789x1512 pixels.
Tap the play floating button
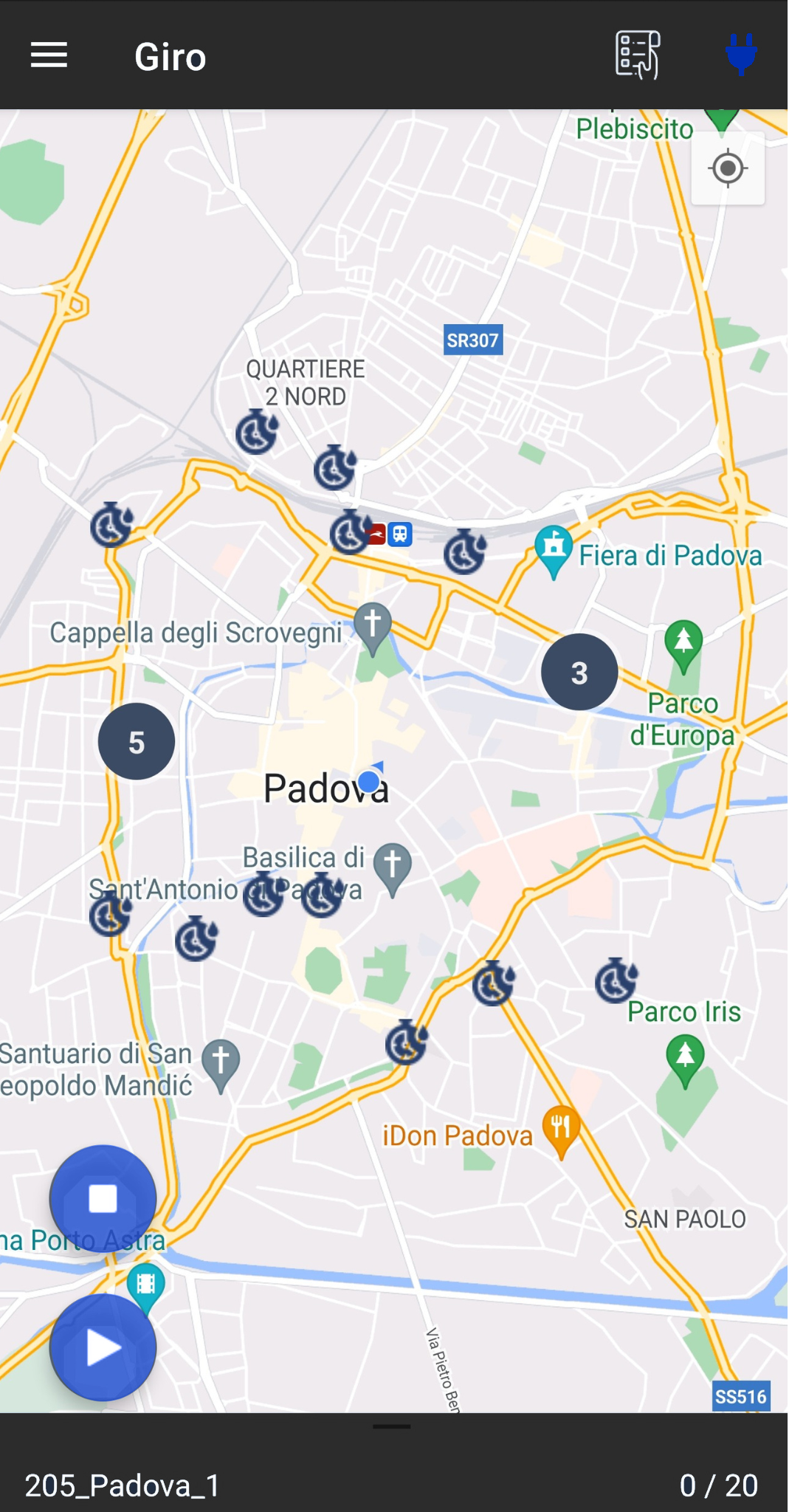(x=103, y=1347)
